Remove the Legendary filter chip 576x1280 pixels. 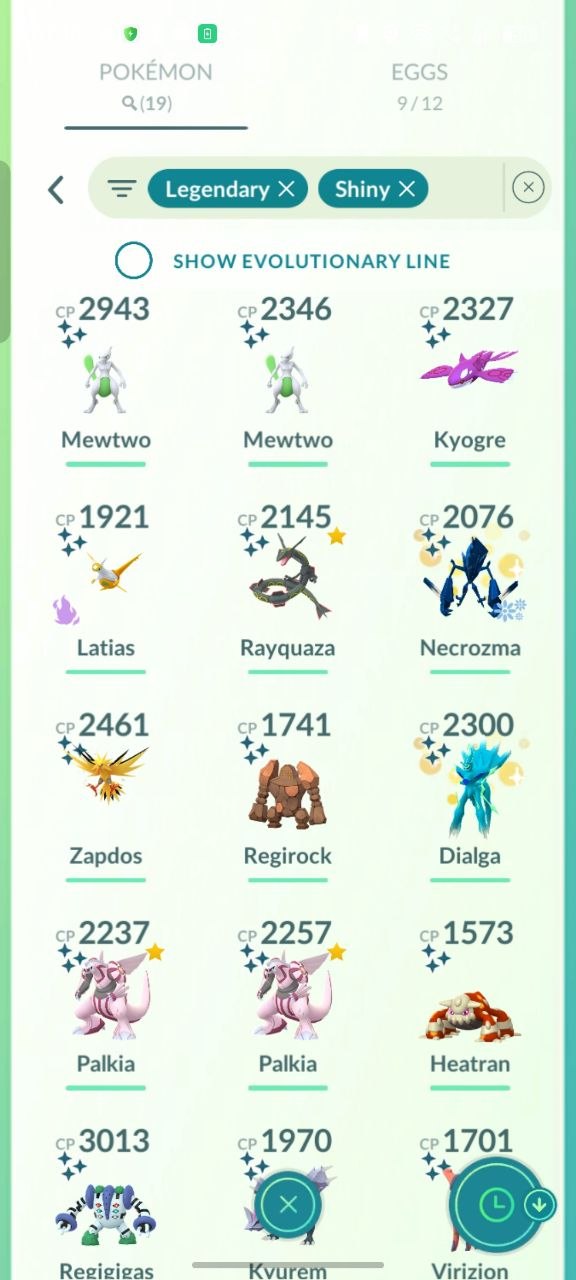286,189
